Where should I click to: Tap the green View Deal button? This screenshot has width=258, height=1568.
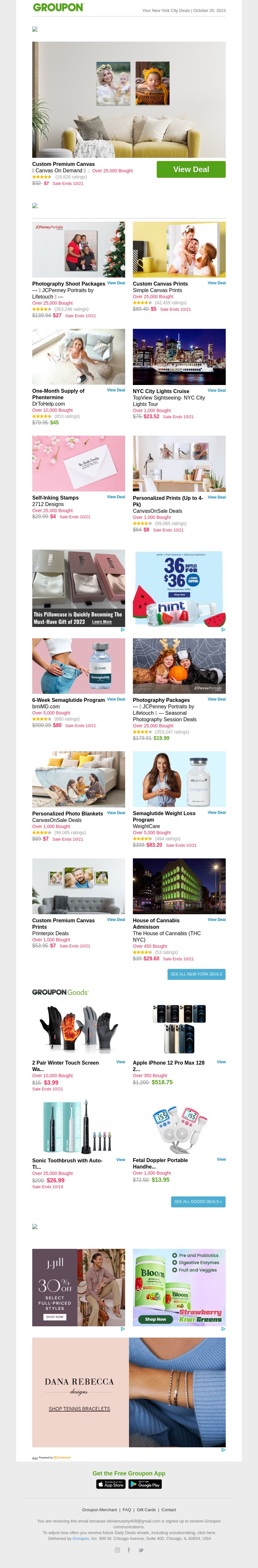pyautogui.click(x=191, y=169)
